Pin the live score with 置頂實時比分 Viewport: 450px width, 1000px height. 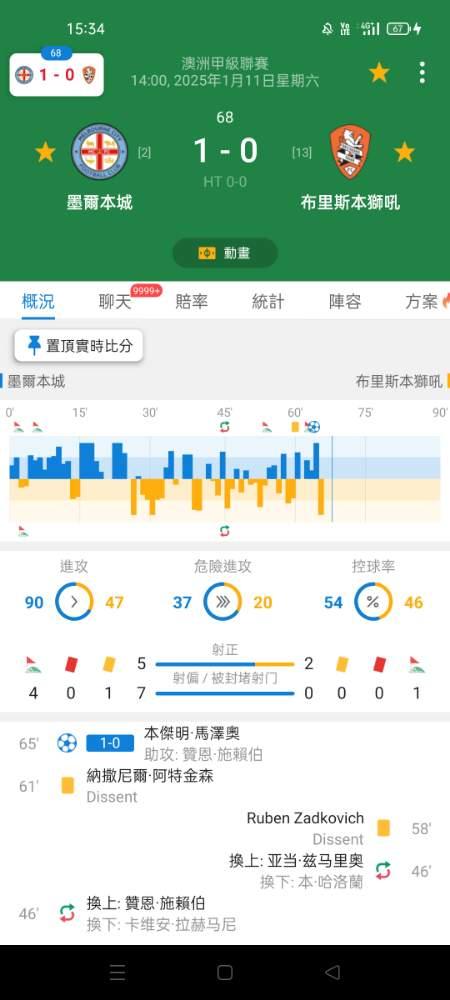(79, 346)
